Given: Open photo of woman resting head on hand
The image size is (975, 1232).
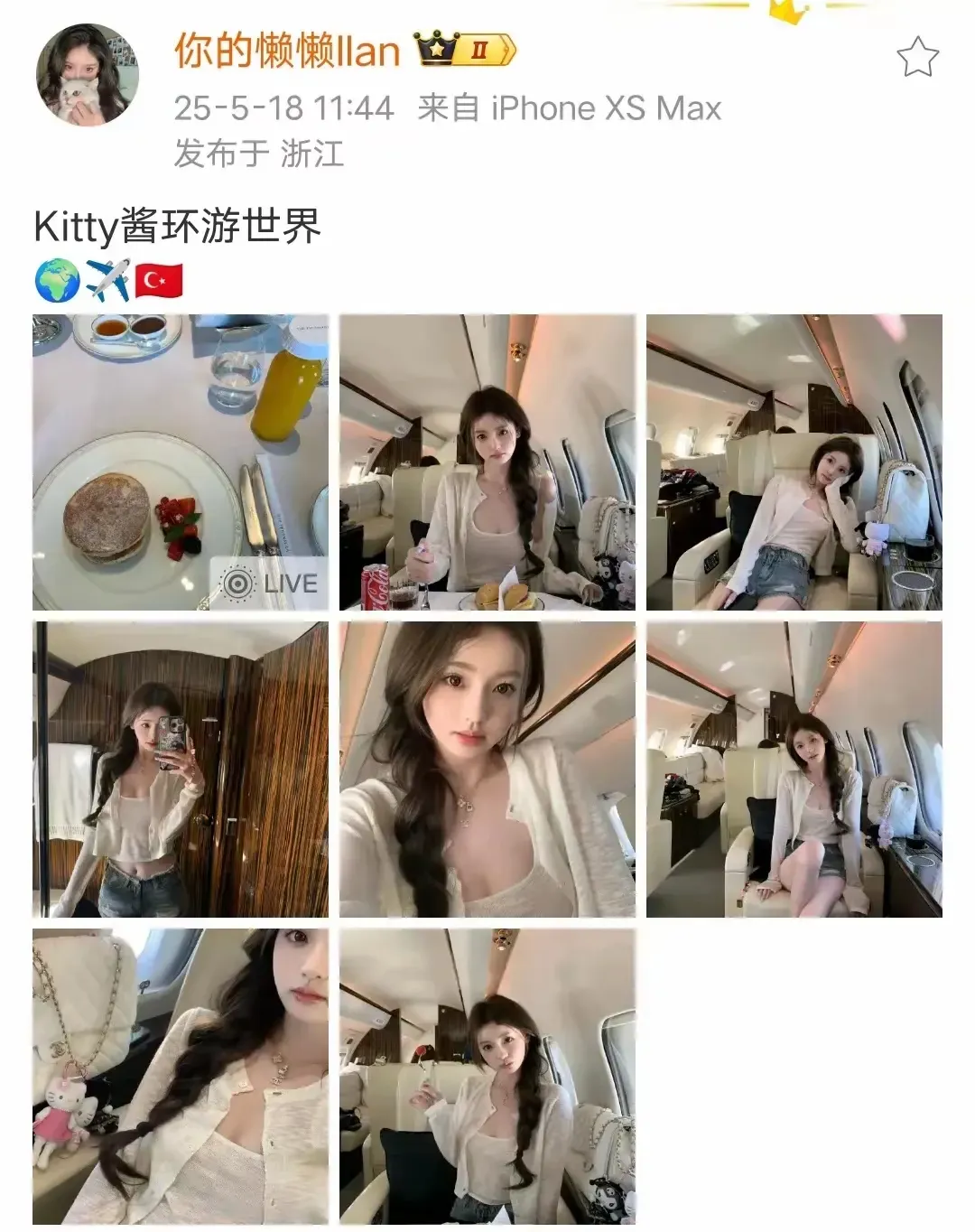Looking at the screenshot, I should pyautogui.click(x=794, y=462).
